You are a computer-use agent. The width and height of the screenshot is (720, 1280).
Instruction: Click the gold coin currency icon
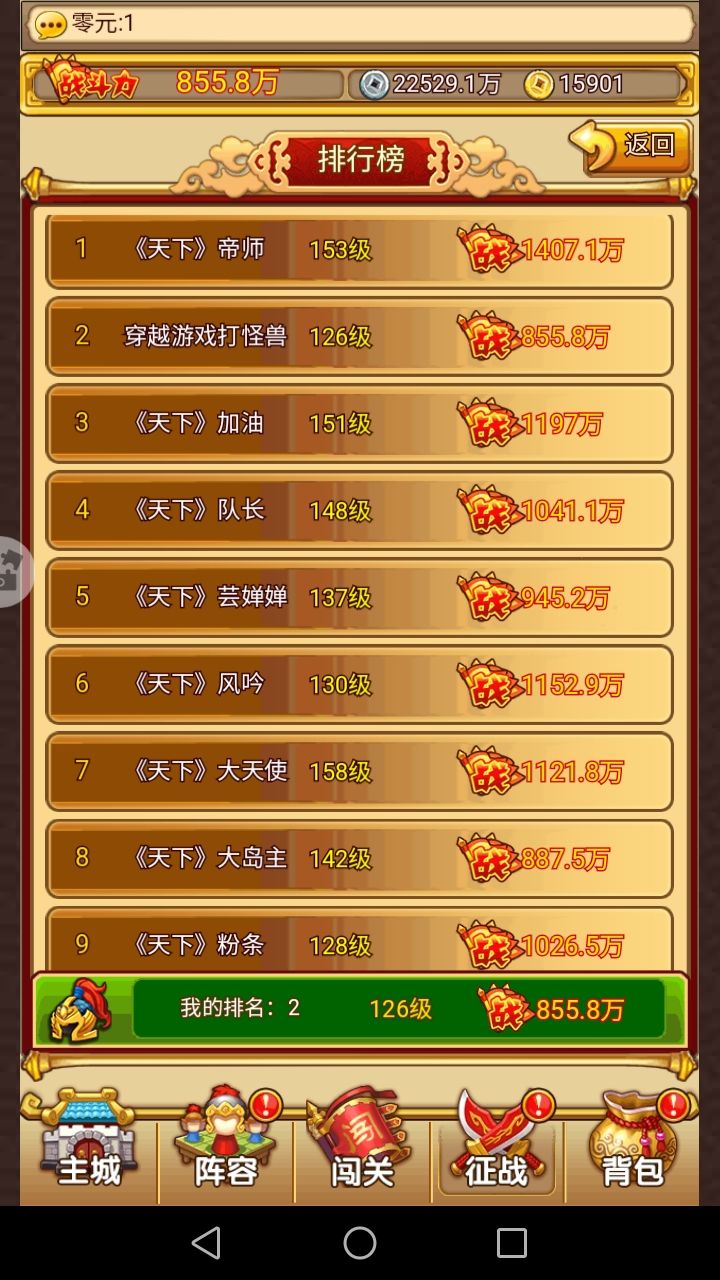(538, 85)
